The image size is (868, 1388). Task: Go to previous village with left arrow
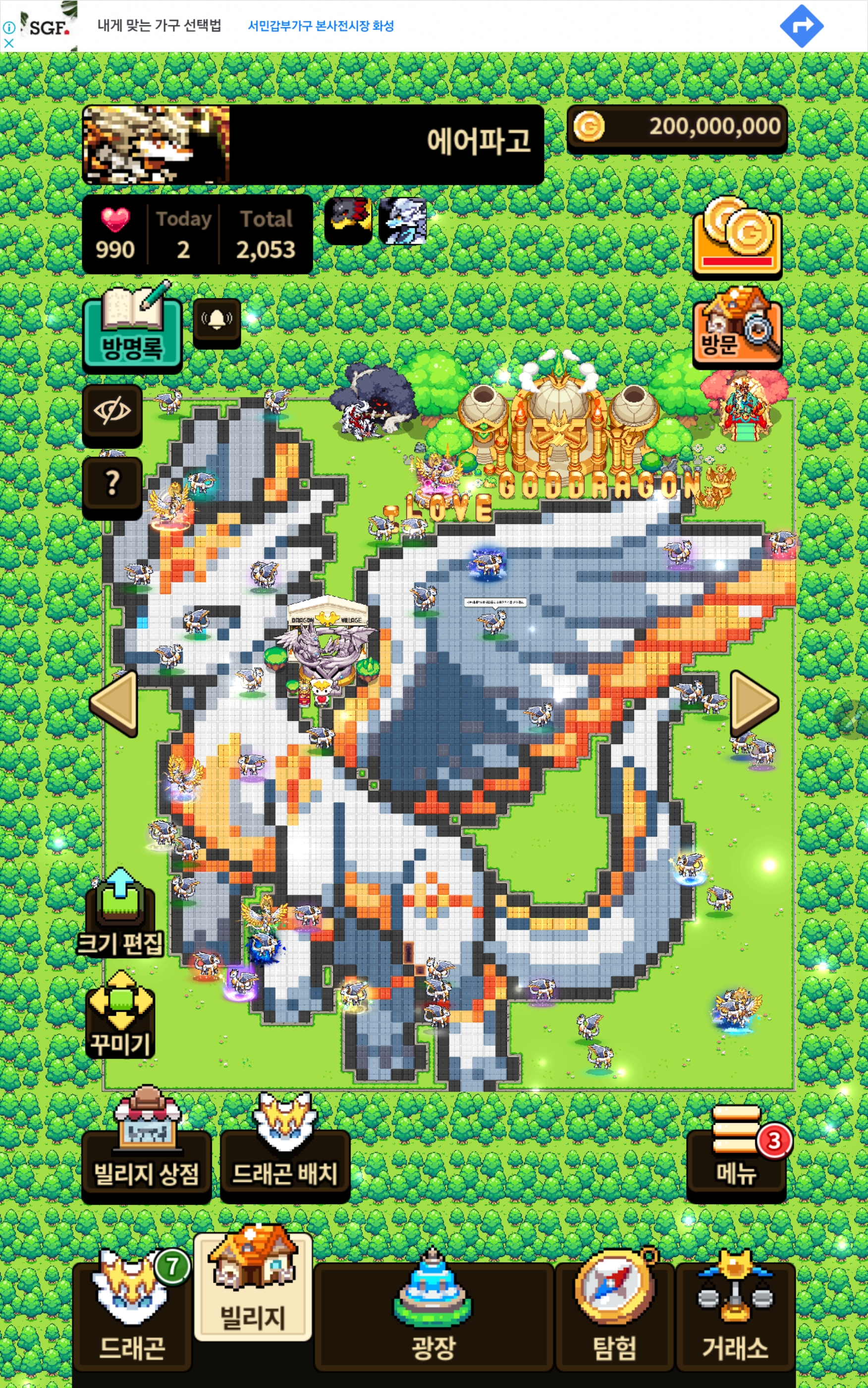point(116,702)
